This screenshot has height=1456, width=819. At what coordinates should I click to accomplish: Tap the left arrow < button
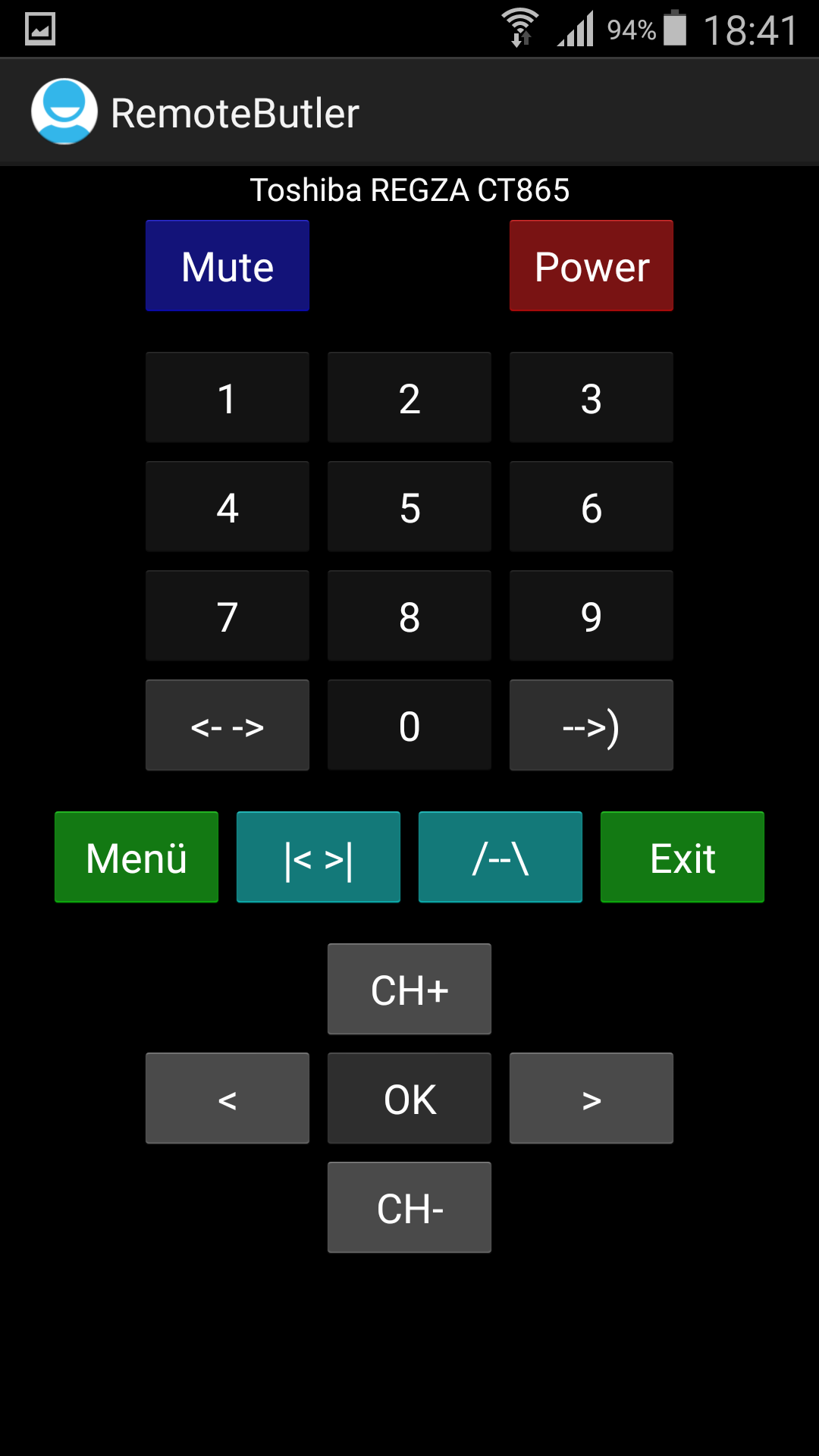coord(227,1098)
